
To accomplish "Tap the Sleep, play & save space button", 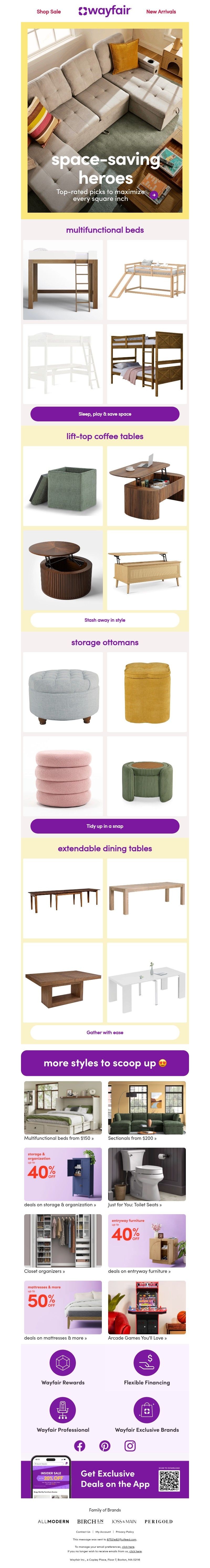I will tap(105, 414).
